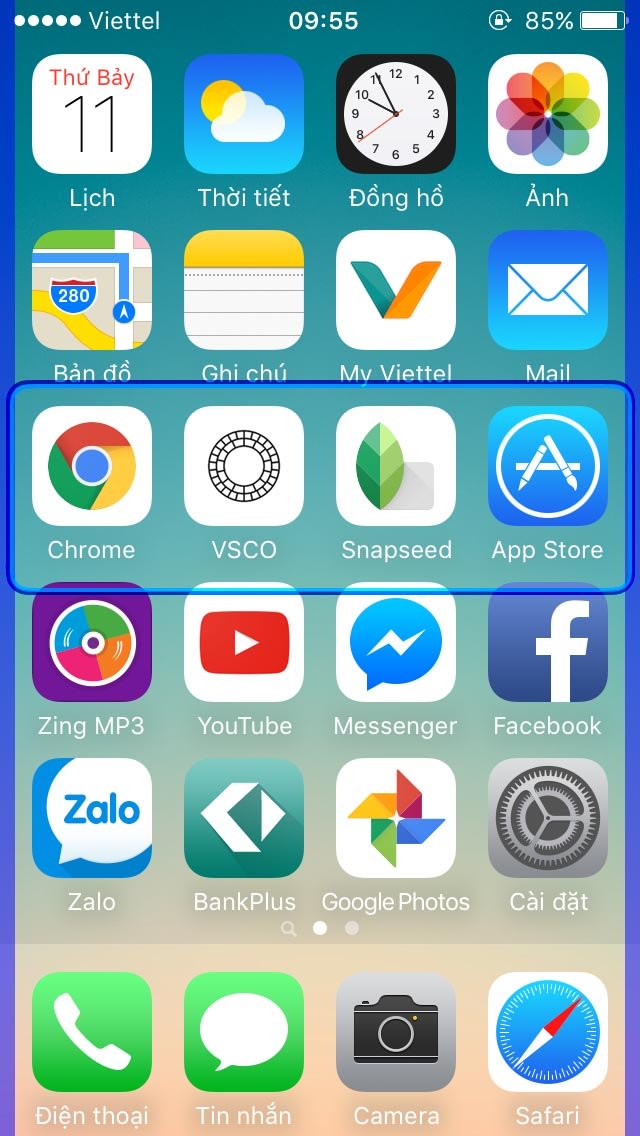Open Điện thoại phone app in dock
The image size is (640, 1136).
pos(92,1032)
